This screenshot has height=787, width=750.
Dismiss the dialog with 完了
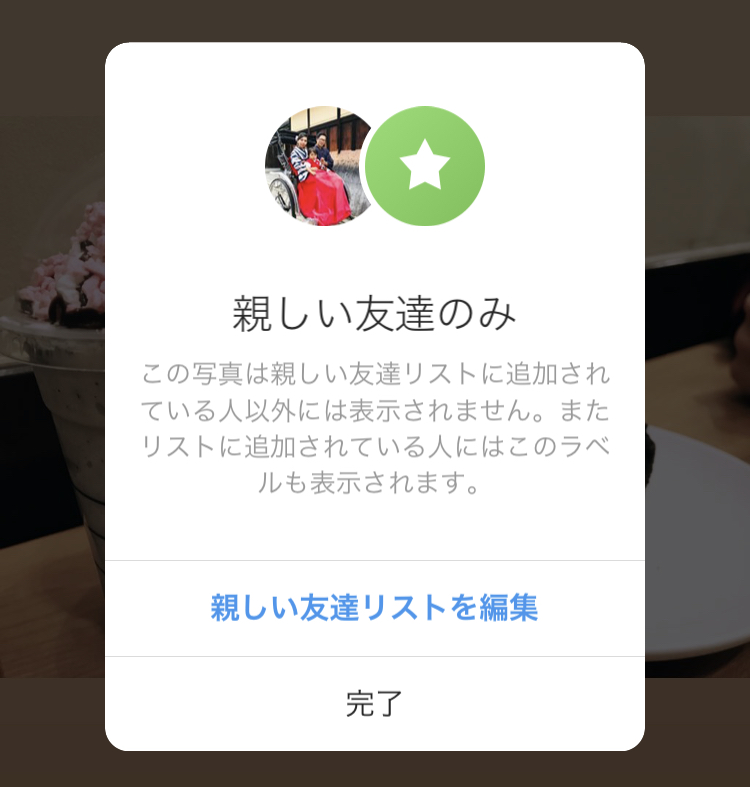click(x=374, y=704)
